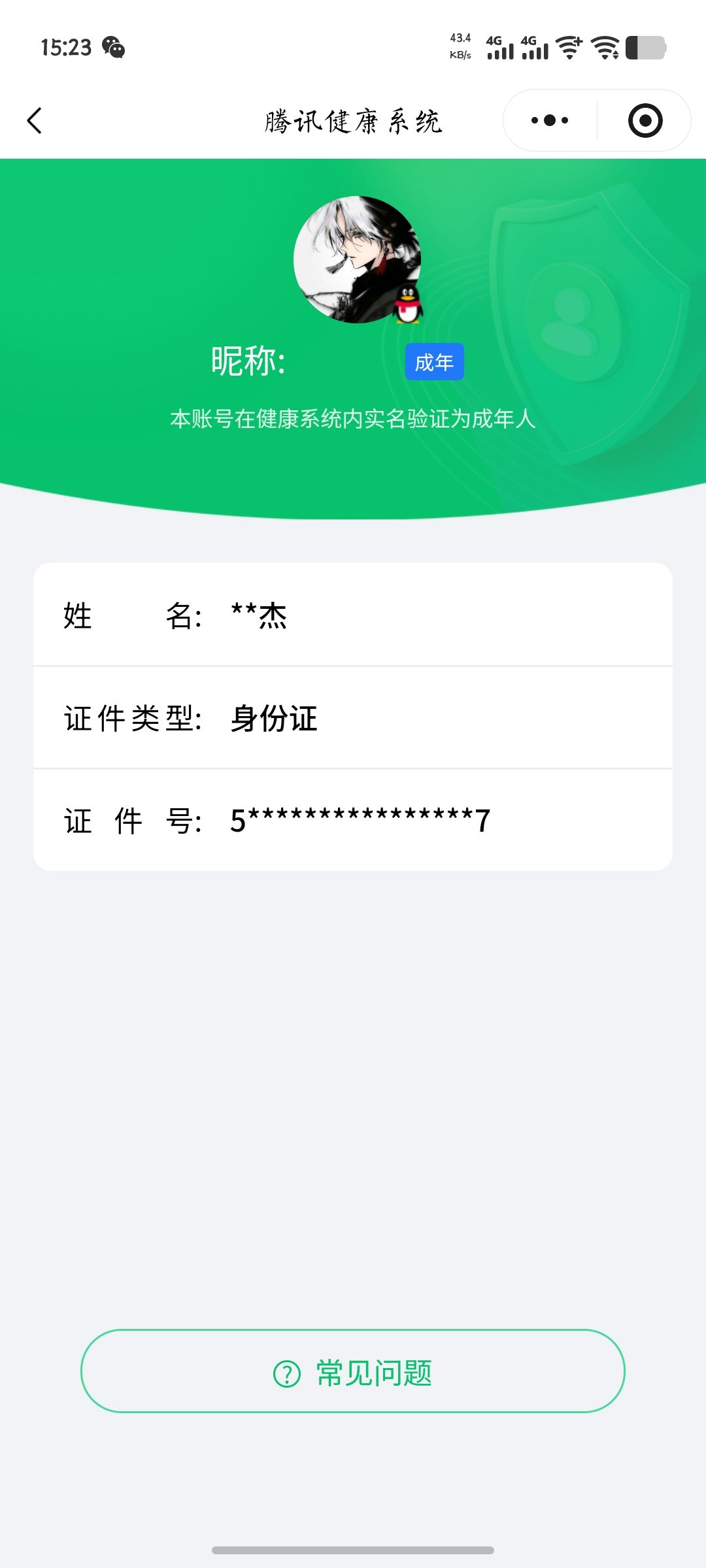Tap the QQ penguin icon on the avatar

click(x=407, y=304)
